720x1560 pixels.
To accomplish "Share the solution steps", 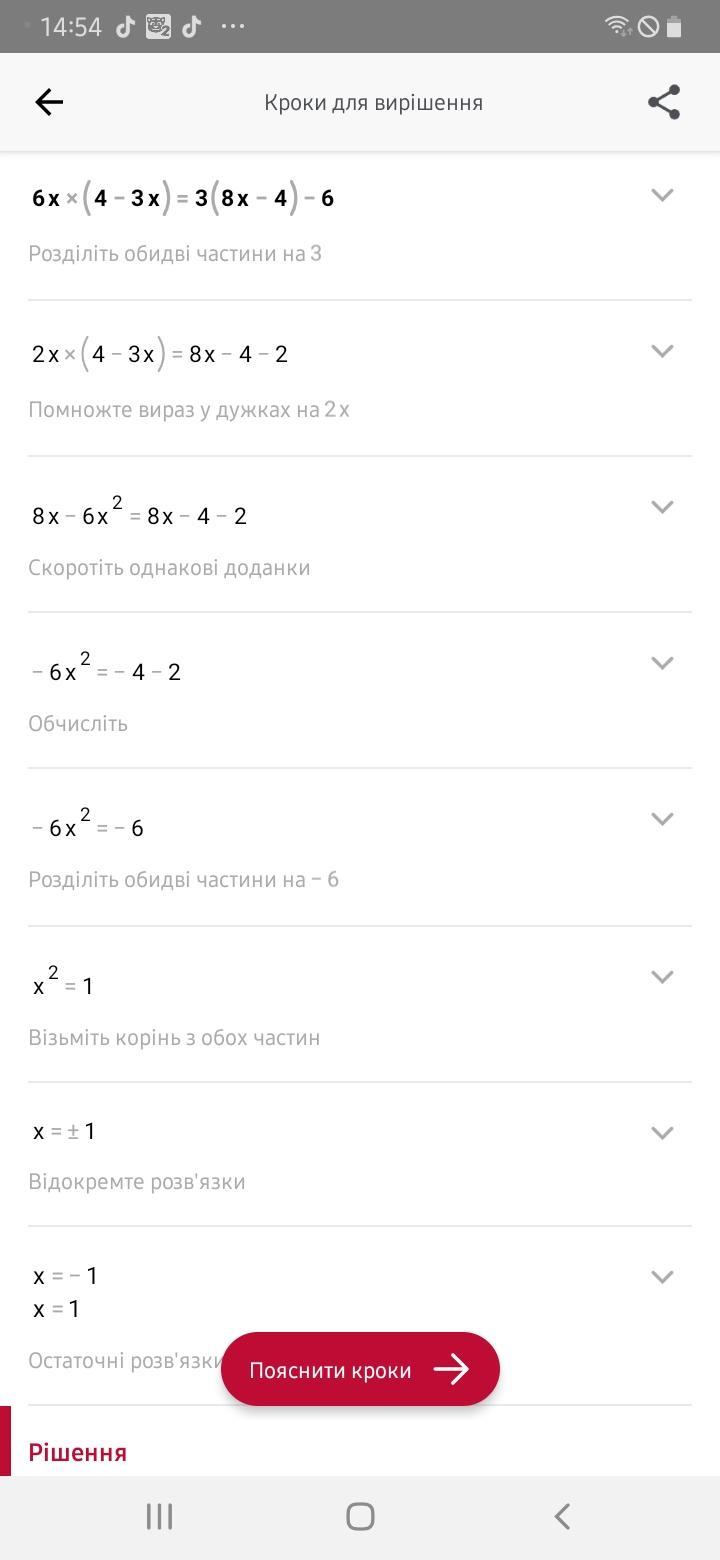I will point(664,102).
